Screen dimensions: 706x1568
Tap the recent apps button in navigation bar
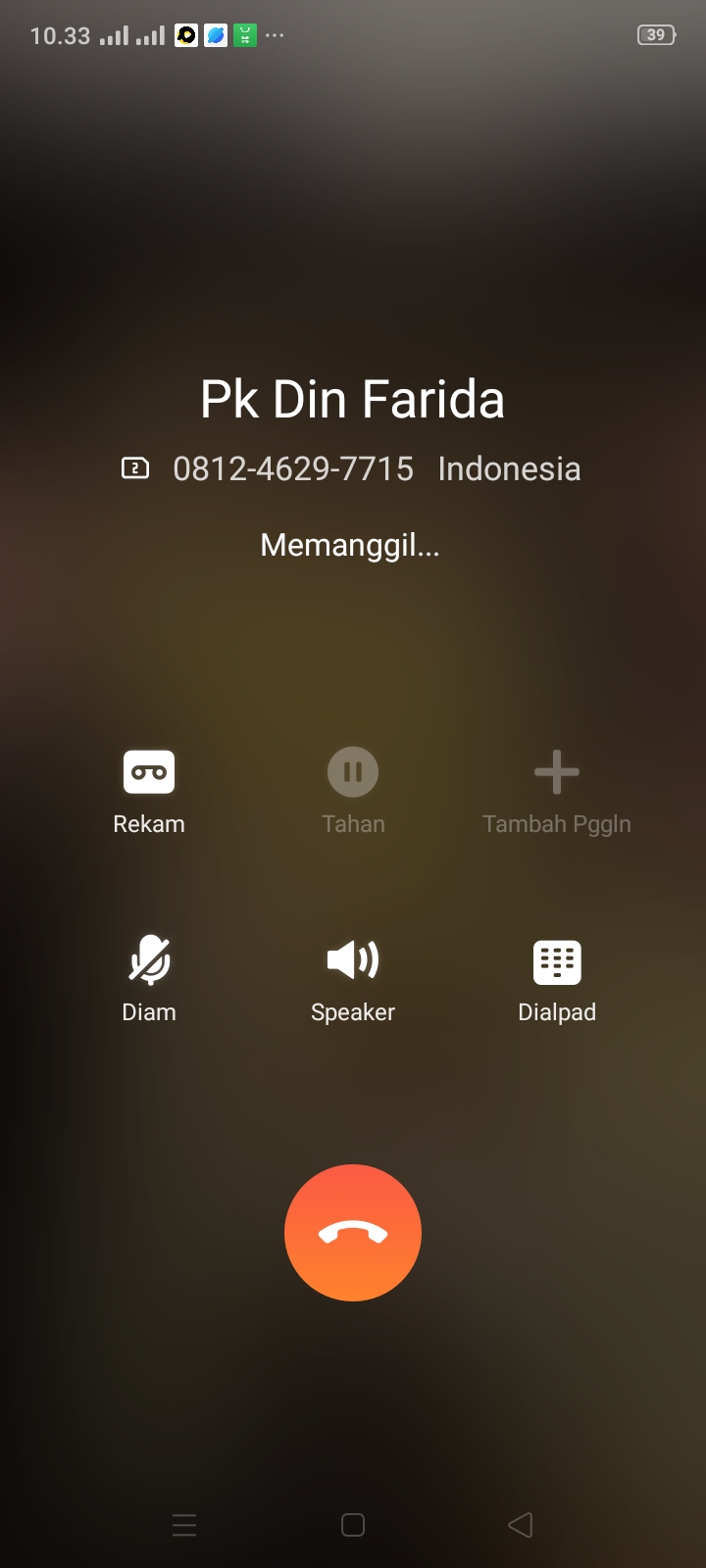184,1524
